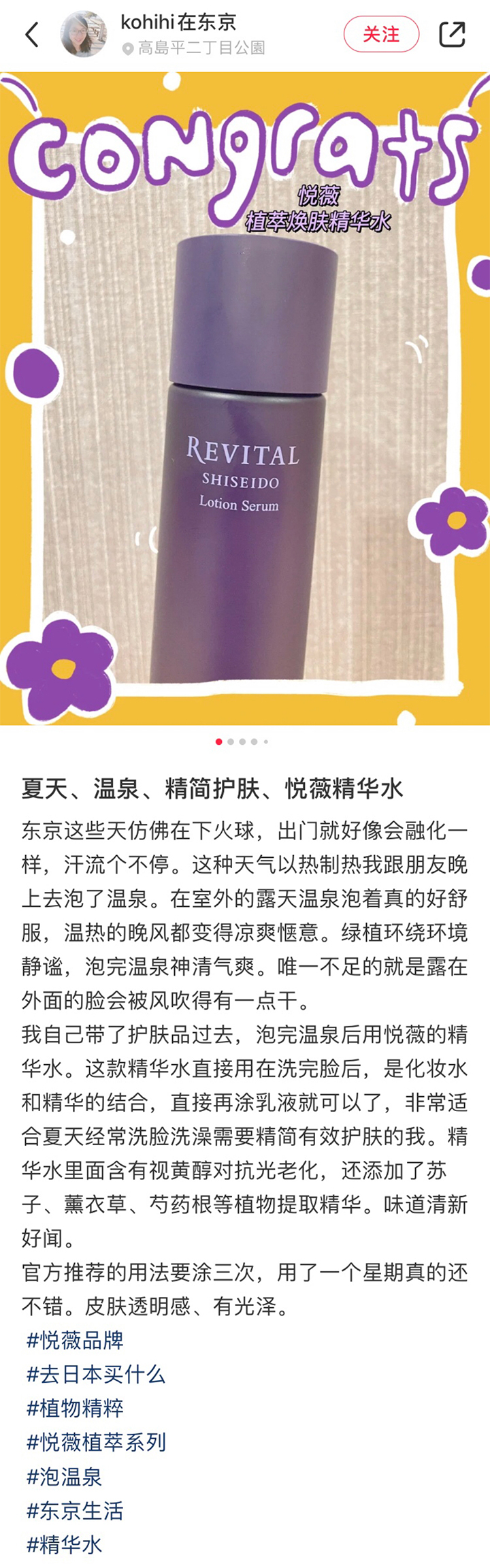Viewport: 490px width, 1568px height.
Task: Share this post
Action: pos(453,34)
